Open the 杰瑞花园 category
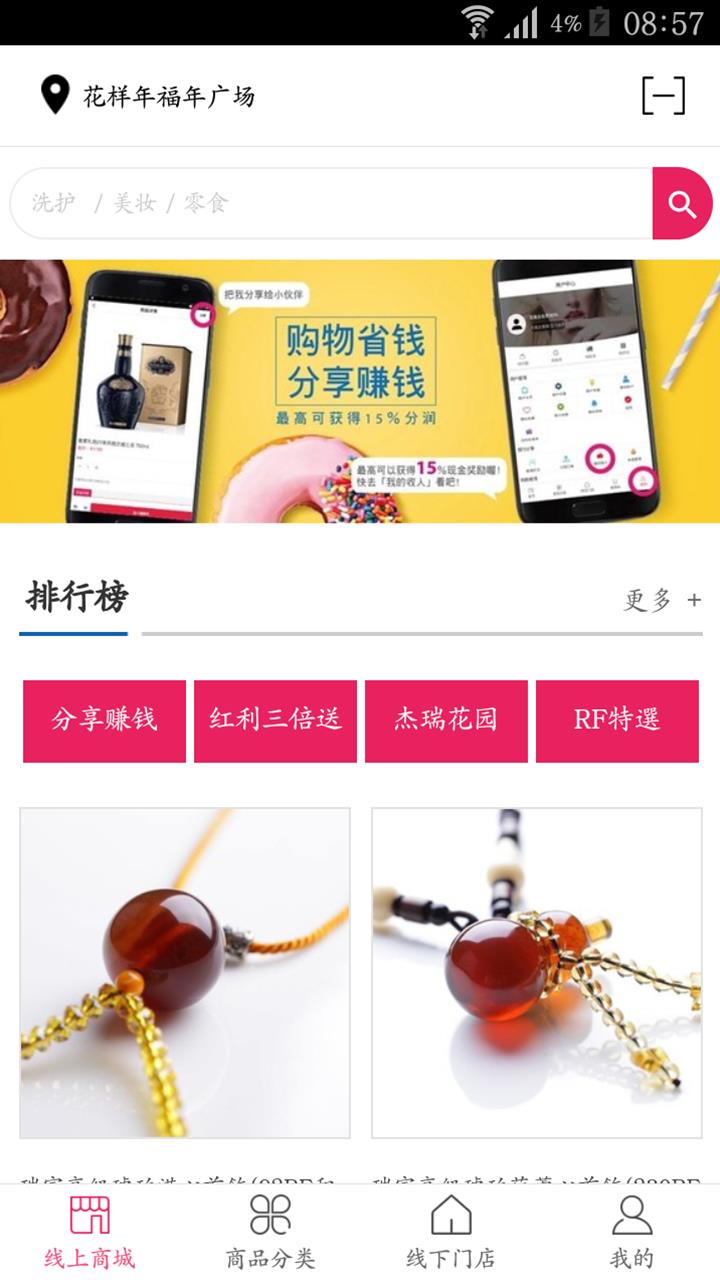Image resolution: width=720 pixels, height=1280 pixels. pyautogui.click(x=446, y=720)
